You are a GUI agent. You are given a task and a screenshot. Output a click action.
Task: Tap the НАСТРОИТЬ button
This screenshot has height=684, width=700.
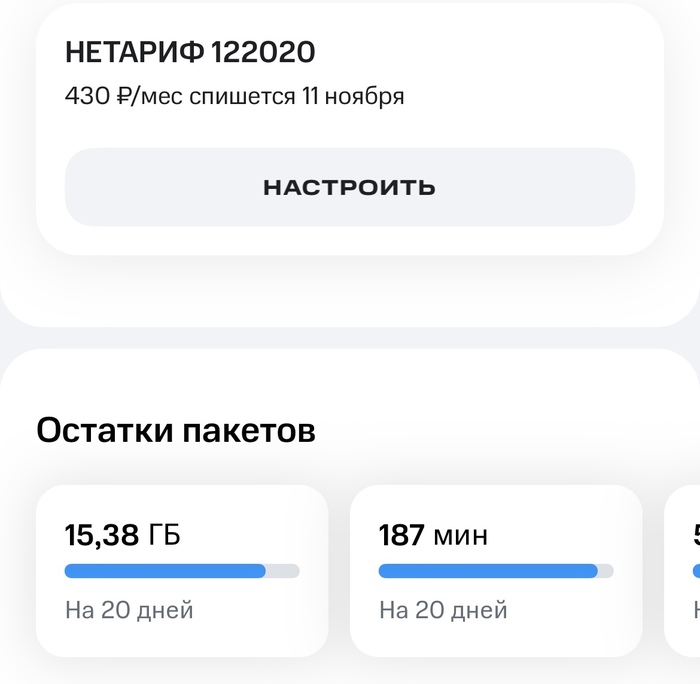349,187
